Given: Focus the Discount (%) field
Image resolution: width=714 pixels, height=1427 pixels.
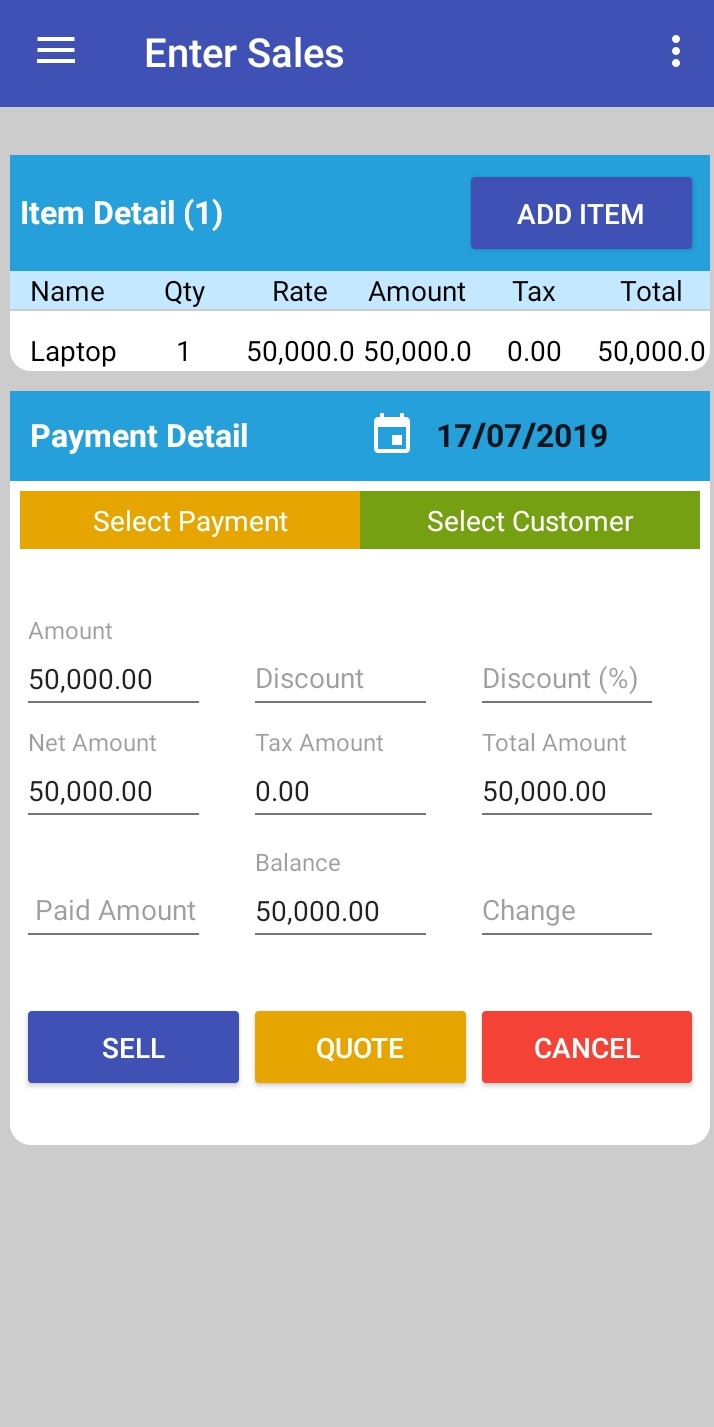Looking at the screenshot, I should 566,679.
